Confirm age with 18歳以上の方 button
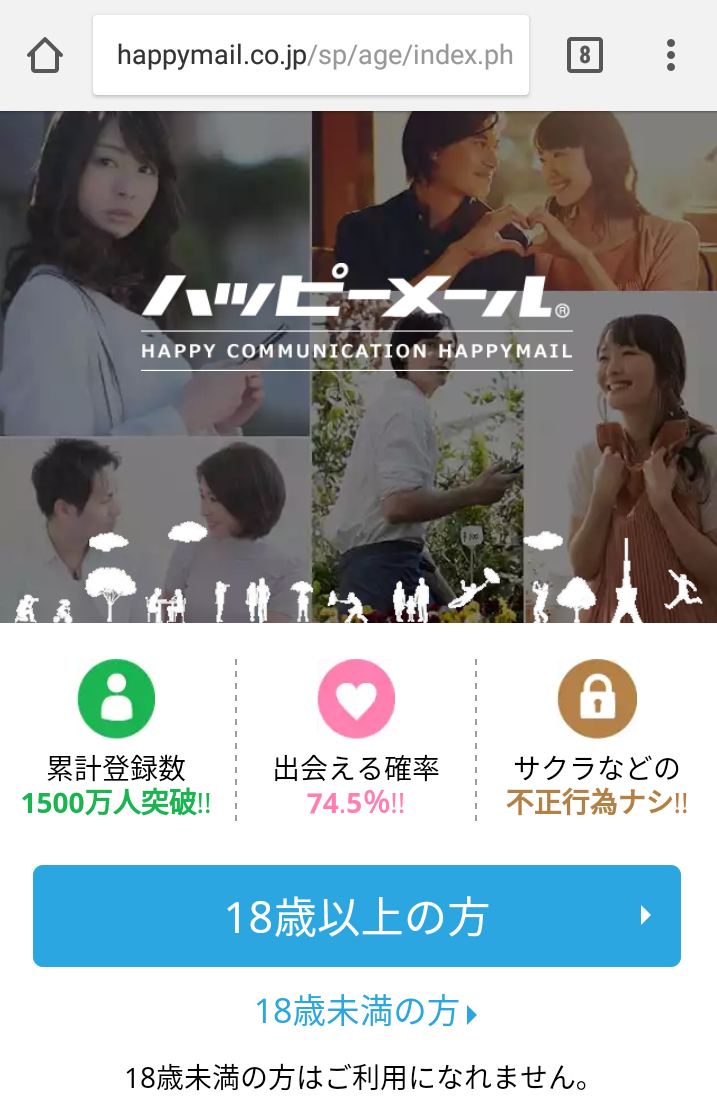The height and width of the screenshot is (1103, 717). (357, 916)
